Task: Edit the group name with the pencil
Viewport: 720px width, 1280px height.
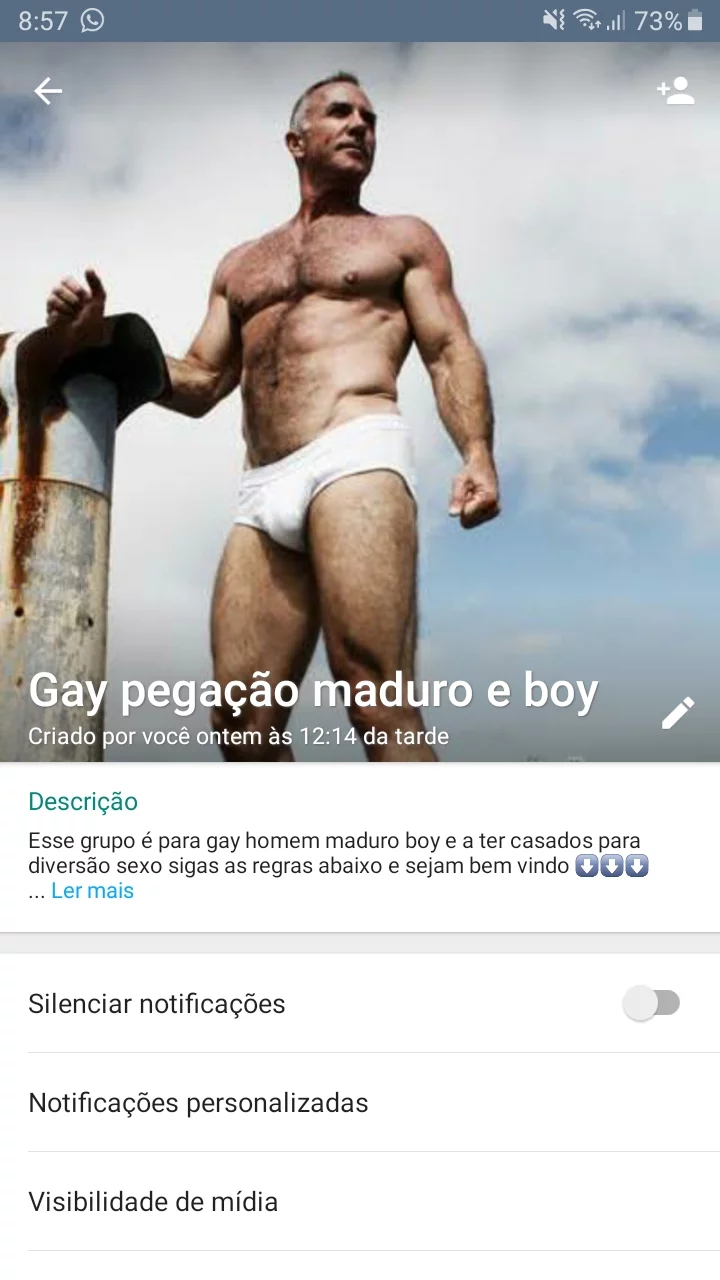Action: [x=677, y=713]
